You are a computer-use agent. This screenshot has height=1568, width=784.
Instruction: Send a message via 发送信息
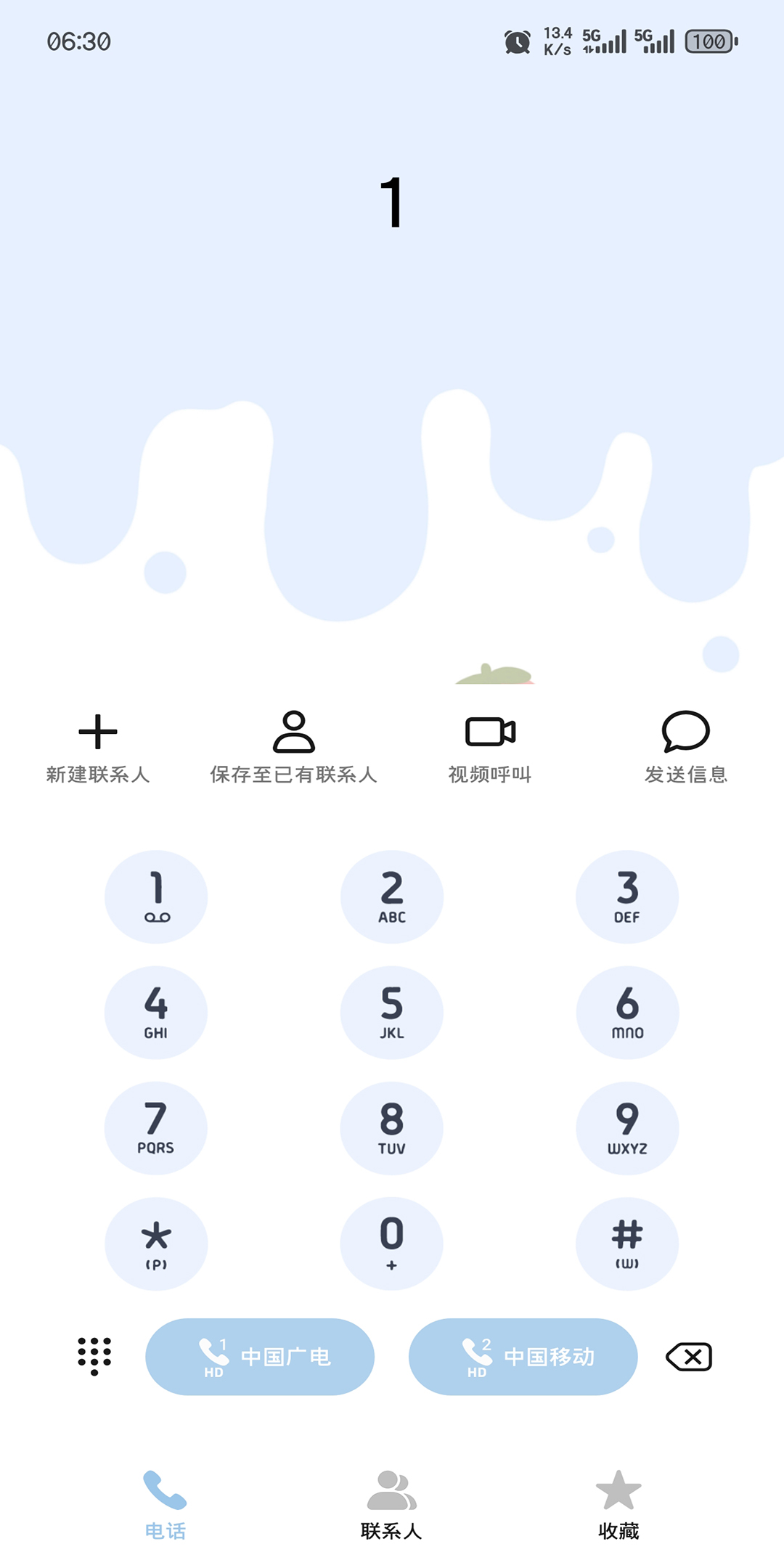pyautogui.click(x=686, y=746)
